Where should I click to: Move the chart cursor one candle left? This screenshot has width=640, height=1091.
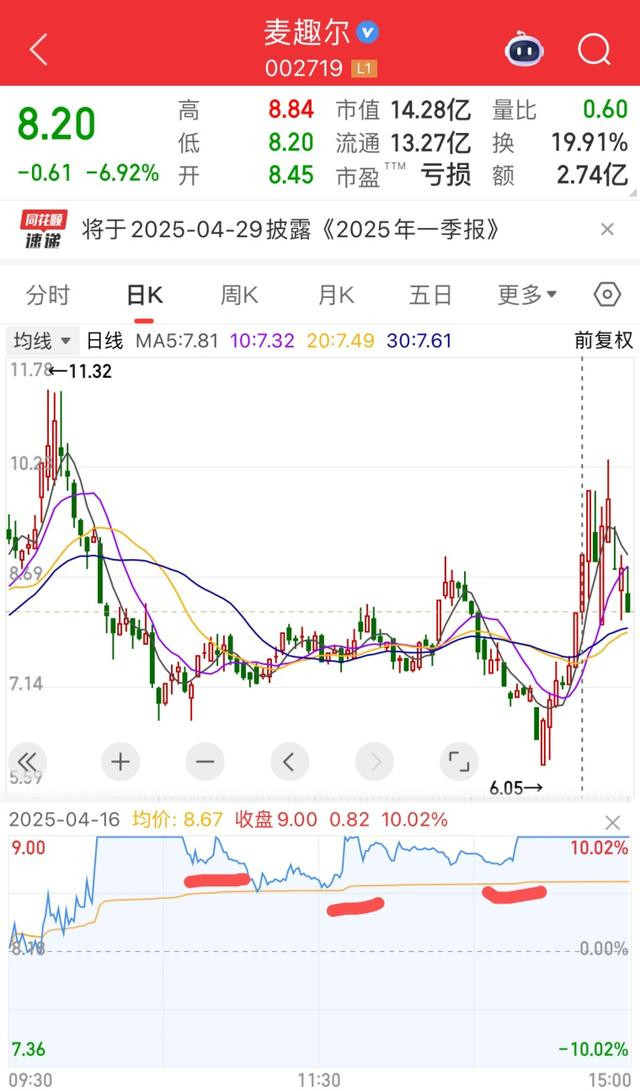(289, 762)
